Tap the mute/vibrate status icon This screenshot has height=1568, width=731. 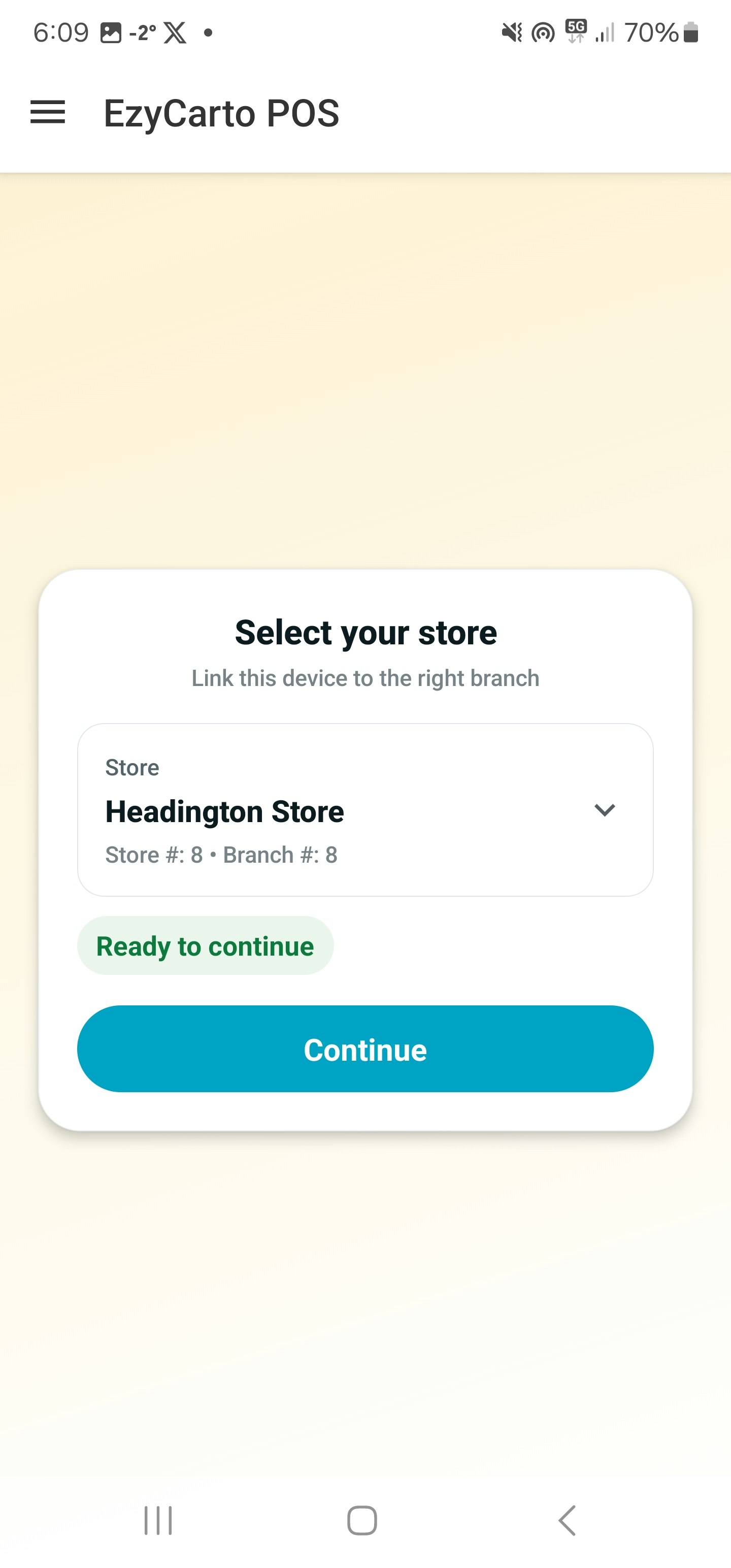[511, 34]
